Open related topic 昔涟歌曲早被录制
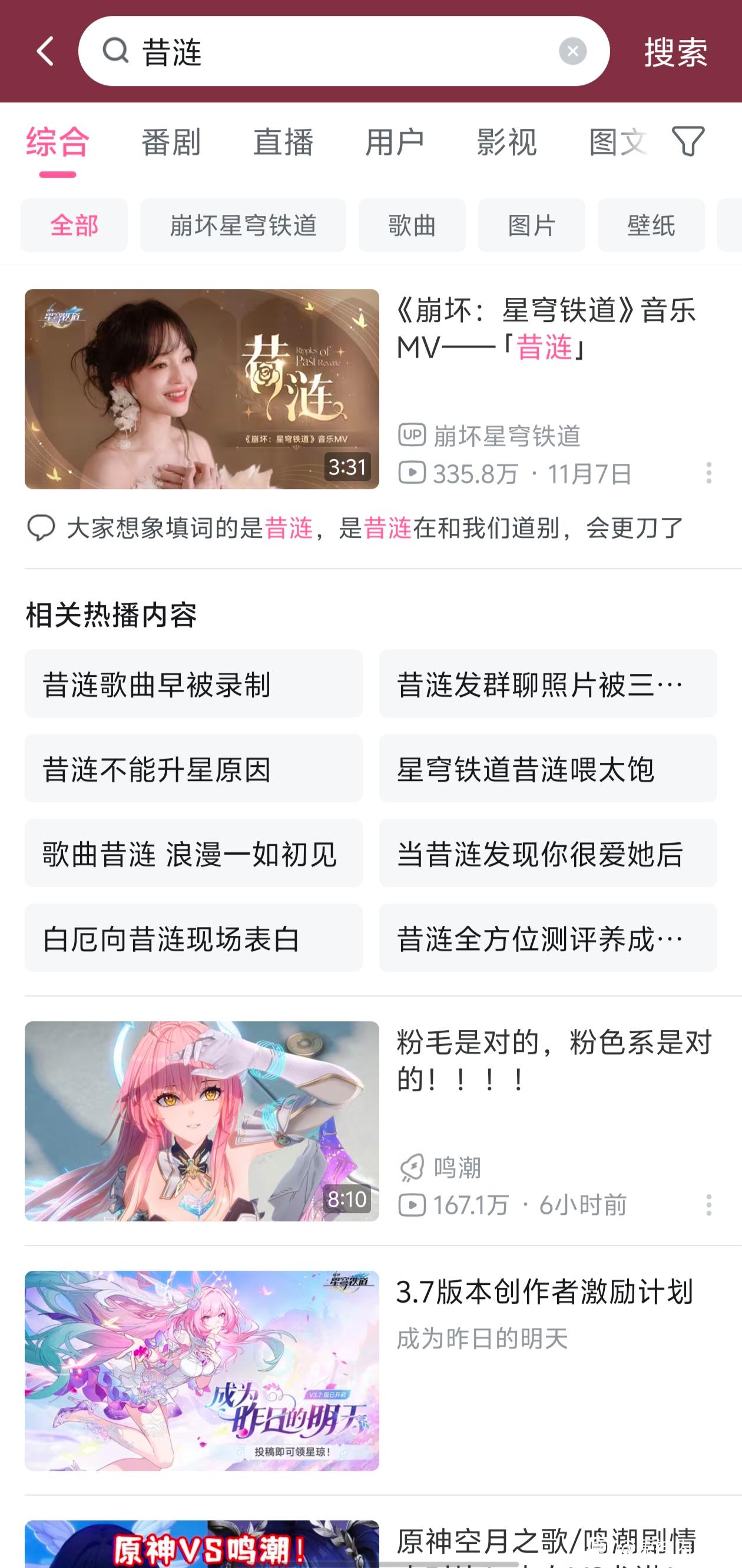The image size is (742, 1568). [x=193, y=683]
